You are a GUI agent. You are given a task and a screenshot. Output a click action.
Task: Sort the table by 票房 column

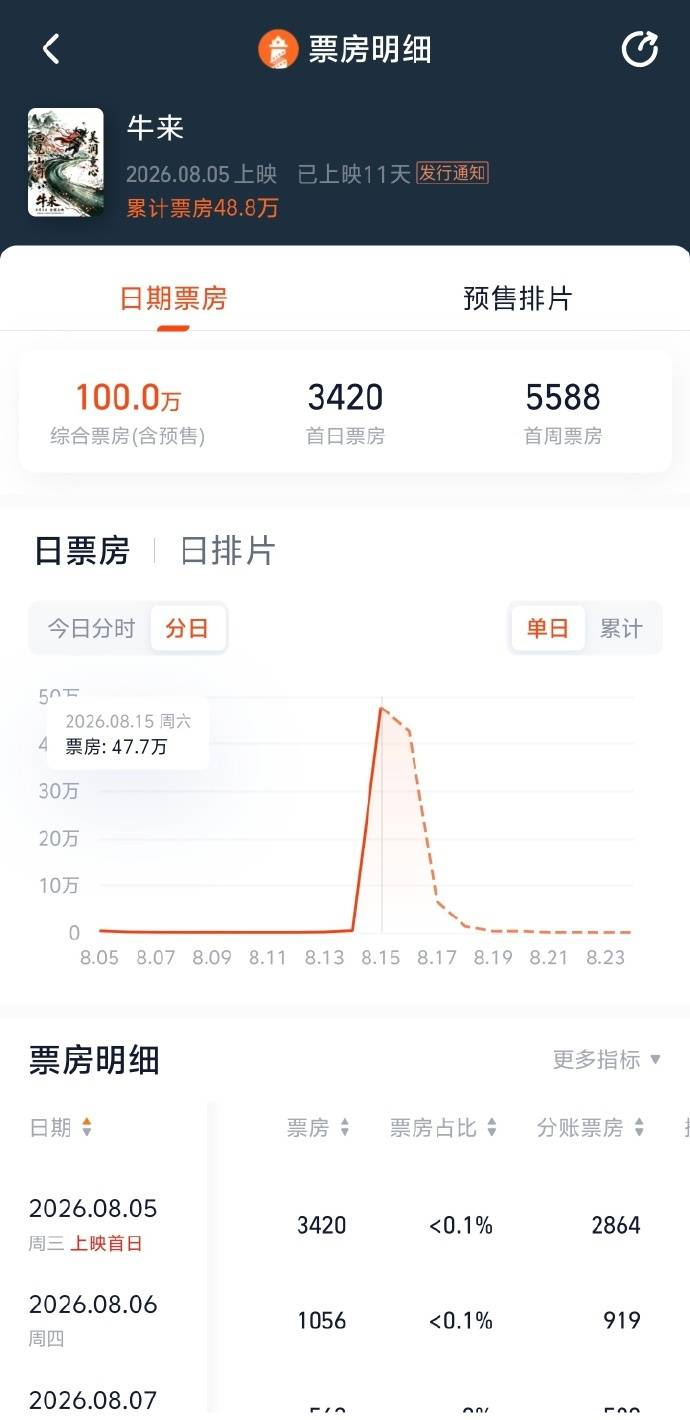click(x=319, y=1127)
